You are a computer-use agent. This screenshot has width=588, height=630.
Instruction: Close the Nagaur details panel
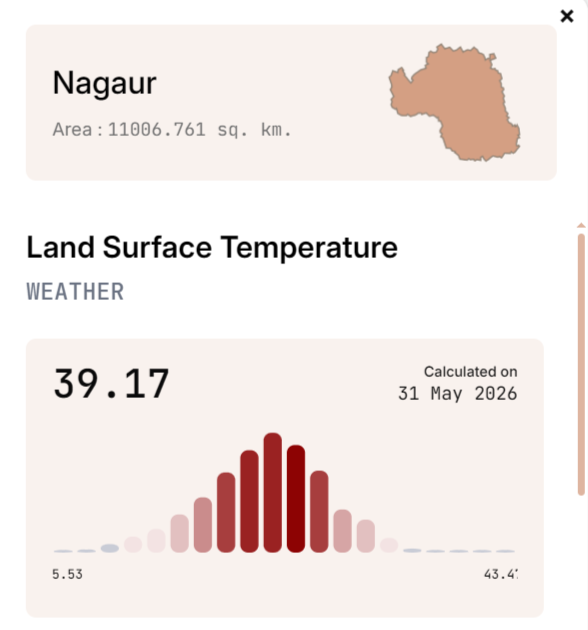pyautogui.click(x=567, y=16)
